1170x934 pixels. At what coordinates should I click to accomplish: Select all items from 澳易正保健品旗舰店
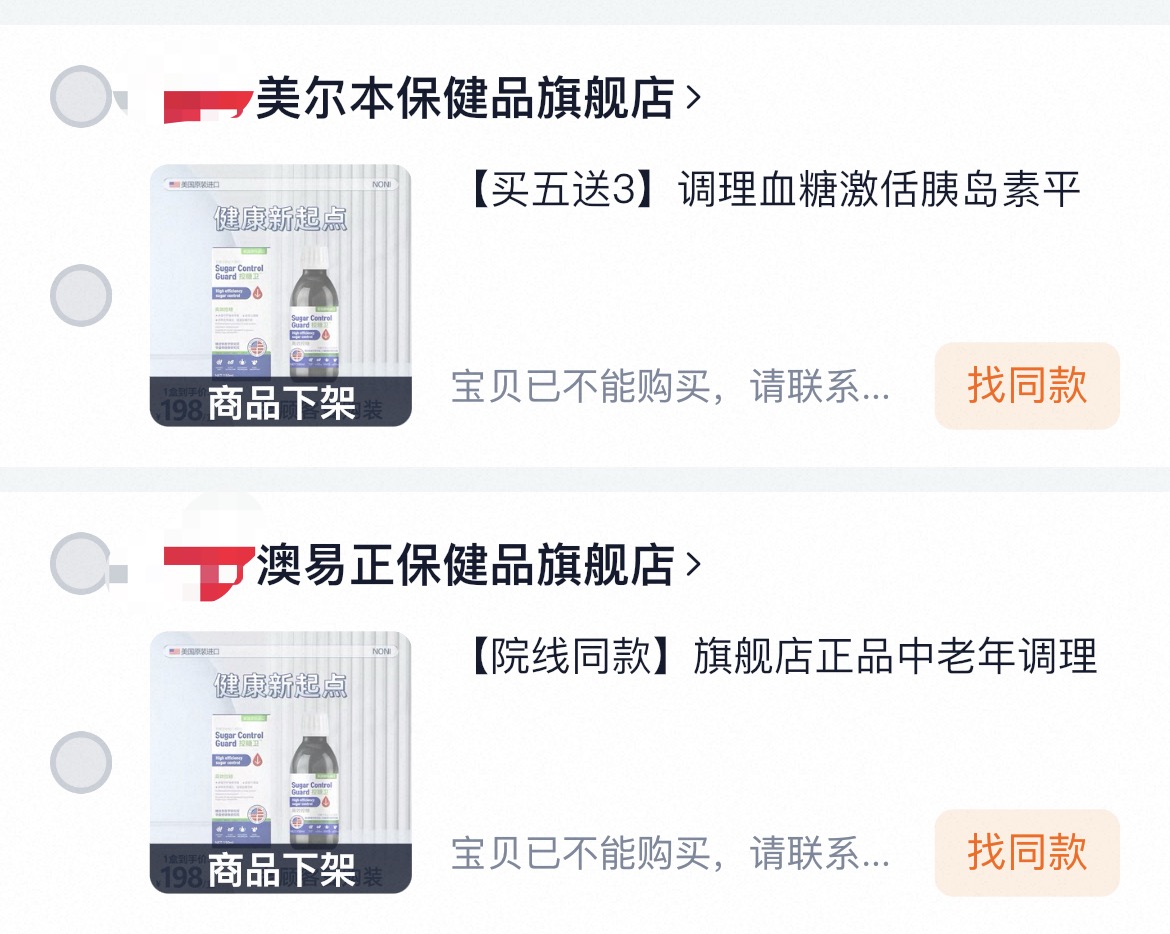81,564
